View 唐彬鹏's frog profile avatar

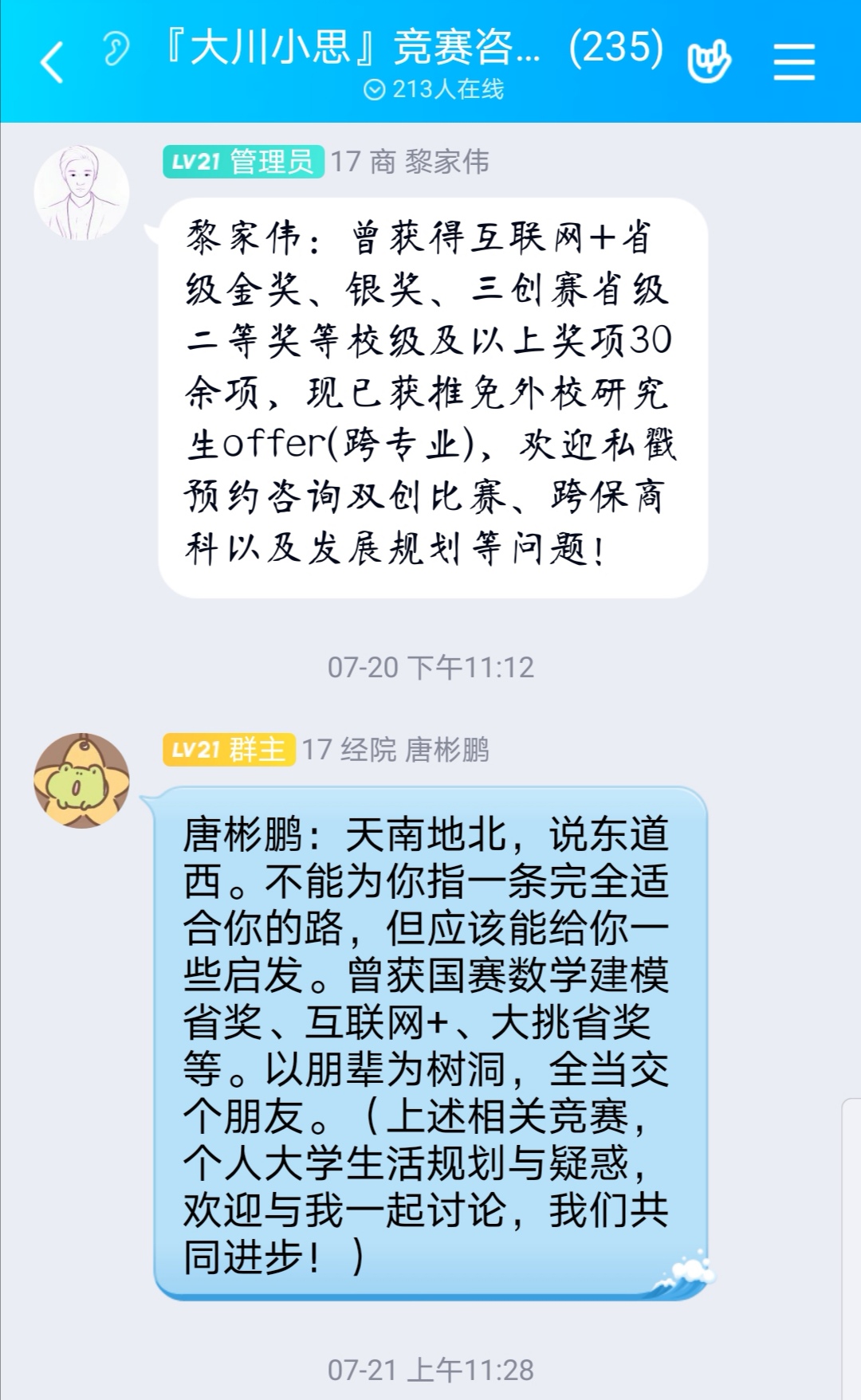tap(81, 781)
